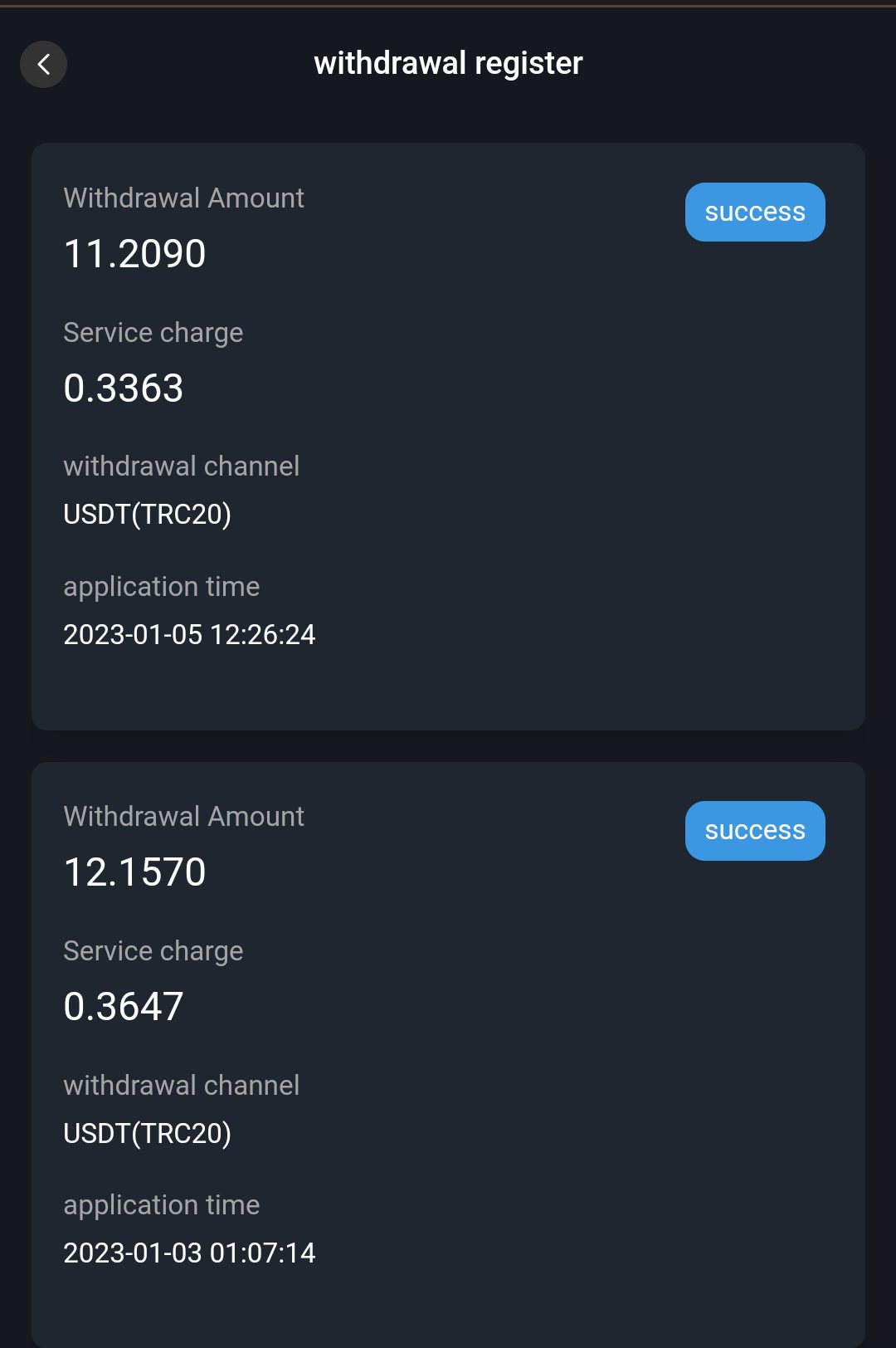Click the Withdrawal Amount label on second card
The width and height of the screenshot is (896, 1348).
coord(184,816)
